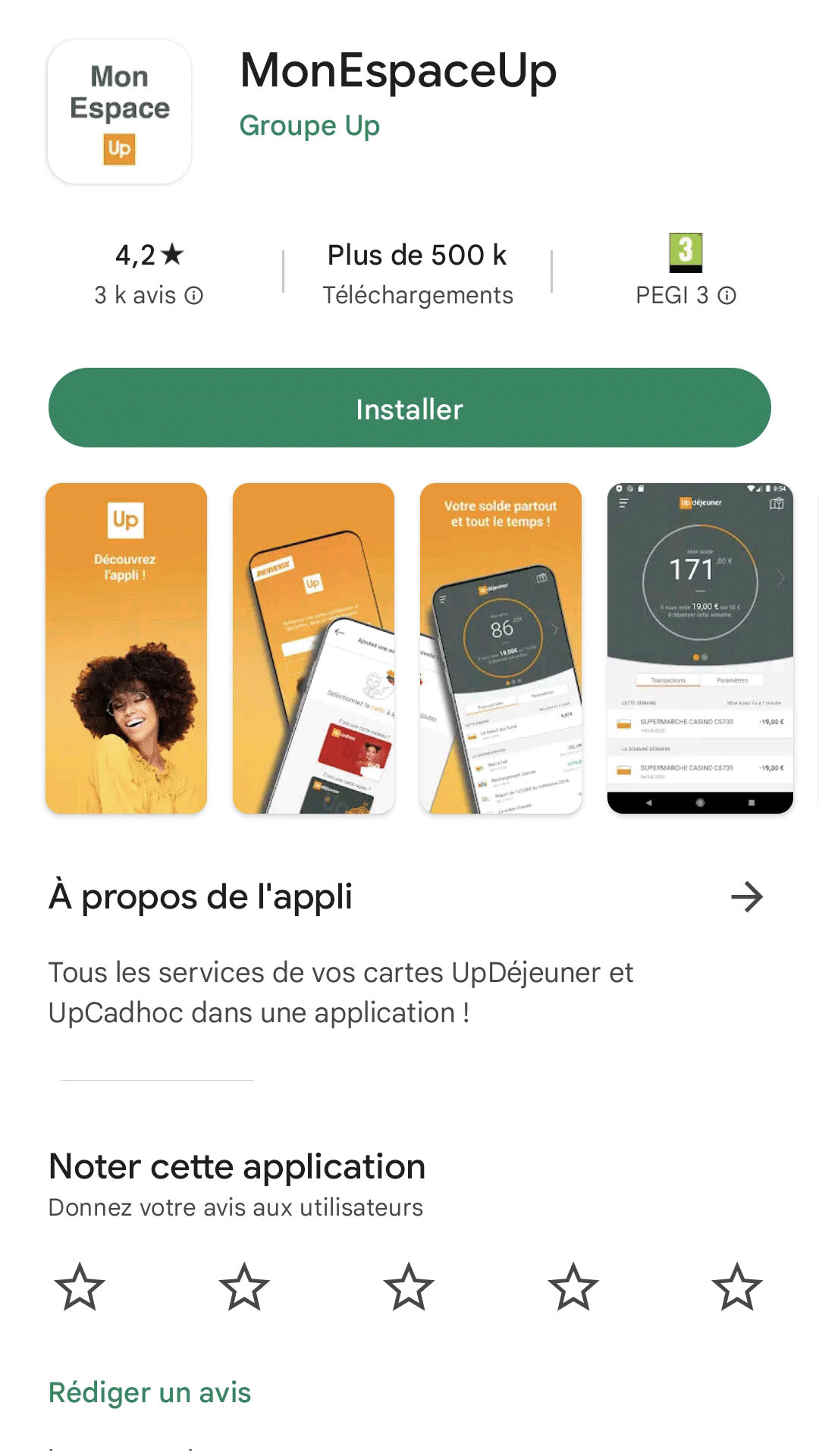
Task: Give the app four stars
Action: pyautogui.click(x=573, y=1287)
